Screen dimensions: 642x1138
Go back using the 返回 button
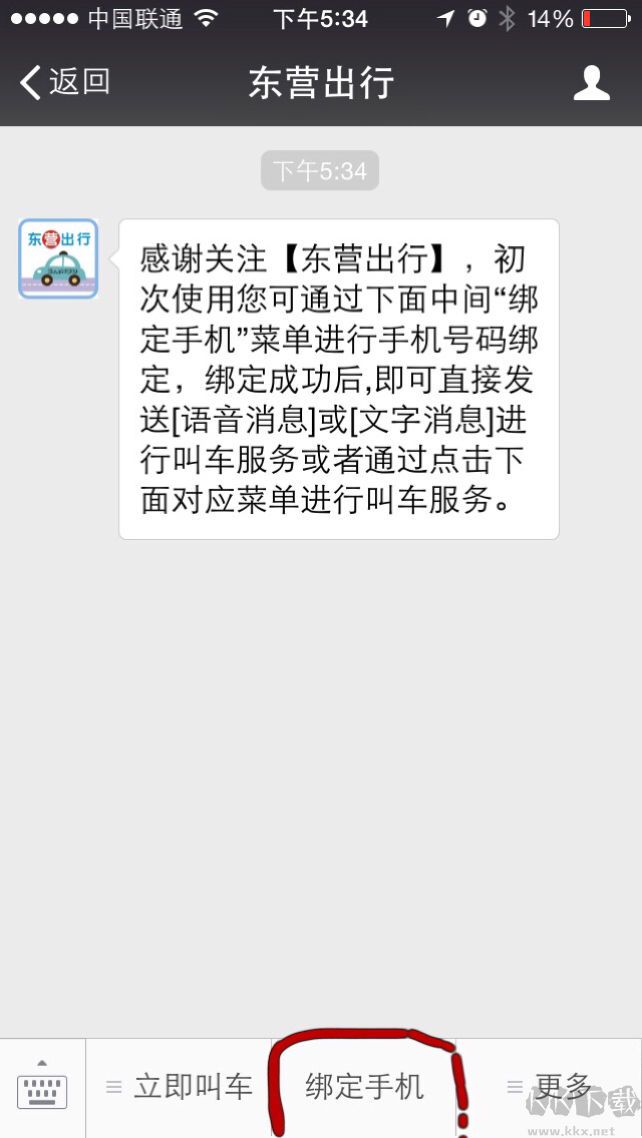coord(65,82)
